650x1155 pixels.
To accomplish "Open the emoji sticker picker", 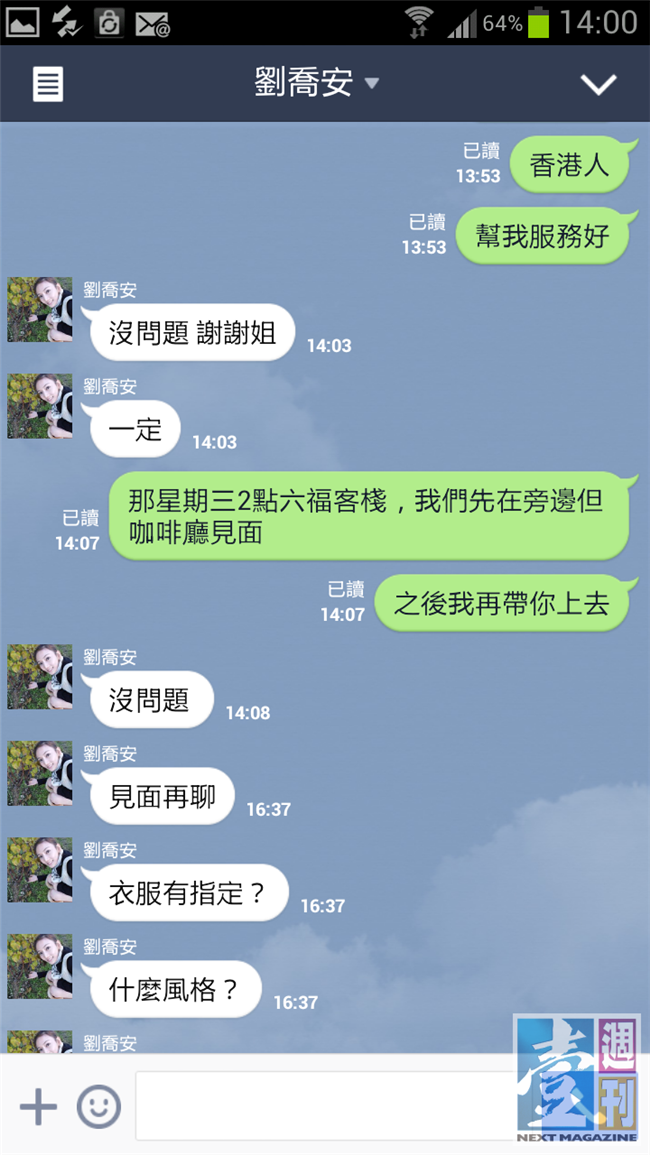I will tap(99, 1106).
